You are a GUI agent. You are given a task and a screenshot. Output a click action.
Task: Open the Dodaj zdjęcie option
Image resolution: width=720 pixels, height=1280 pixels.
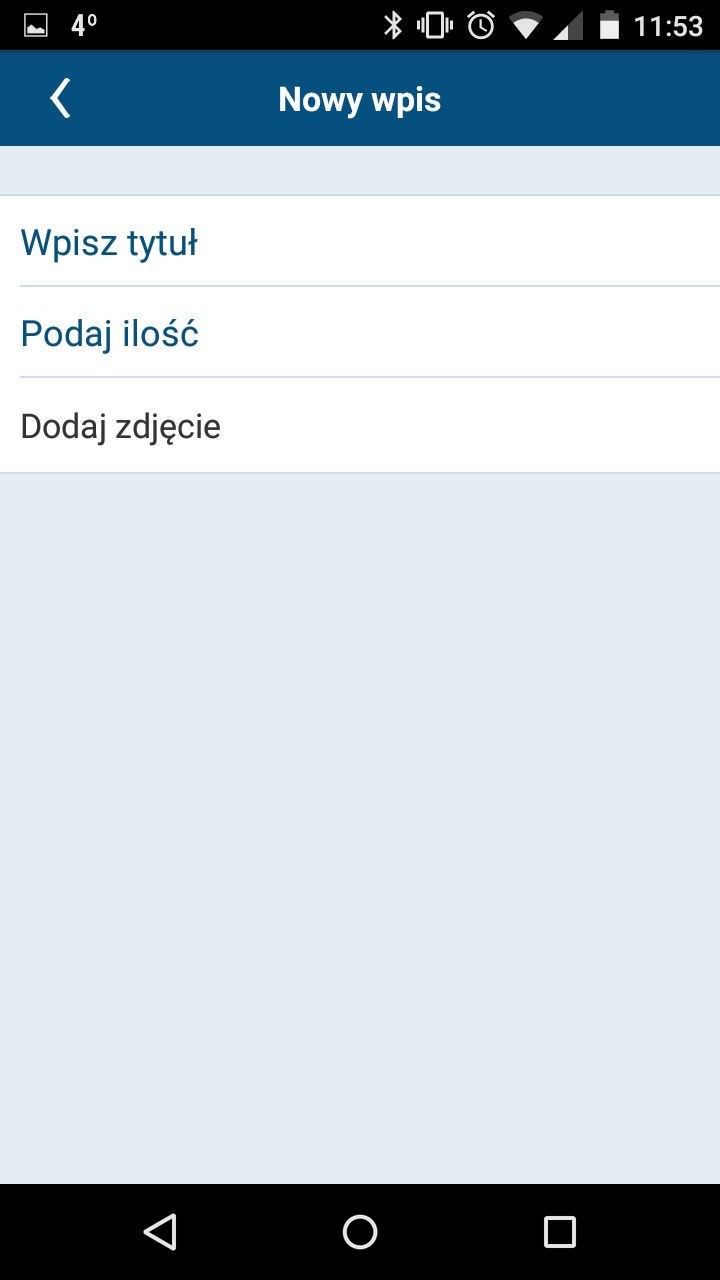tap(360, 426)
